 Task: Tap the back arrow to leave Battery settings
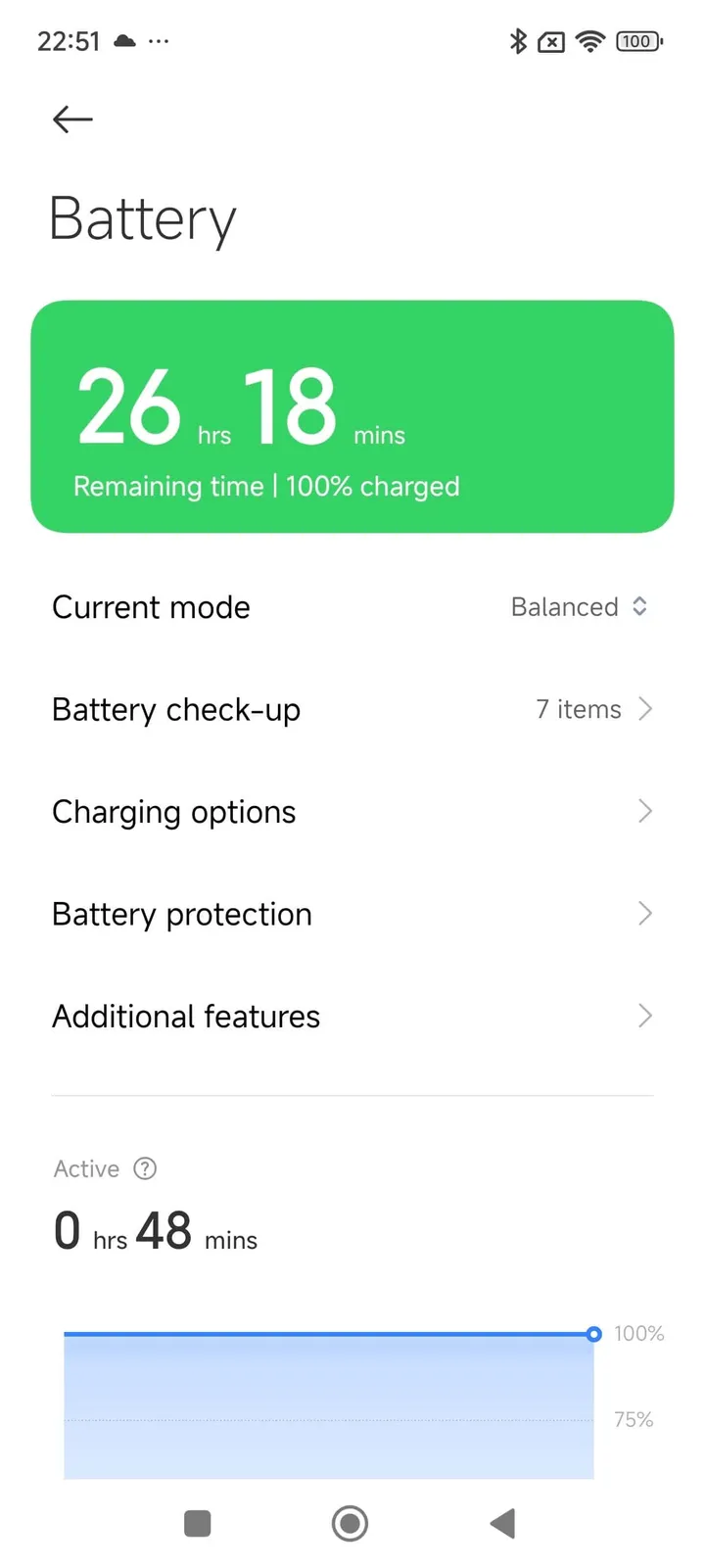click(x=70, y=119)
